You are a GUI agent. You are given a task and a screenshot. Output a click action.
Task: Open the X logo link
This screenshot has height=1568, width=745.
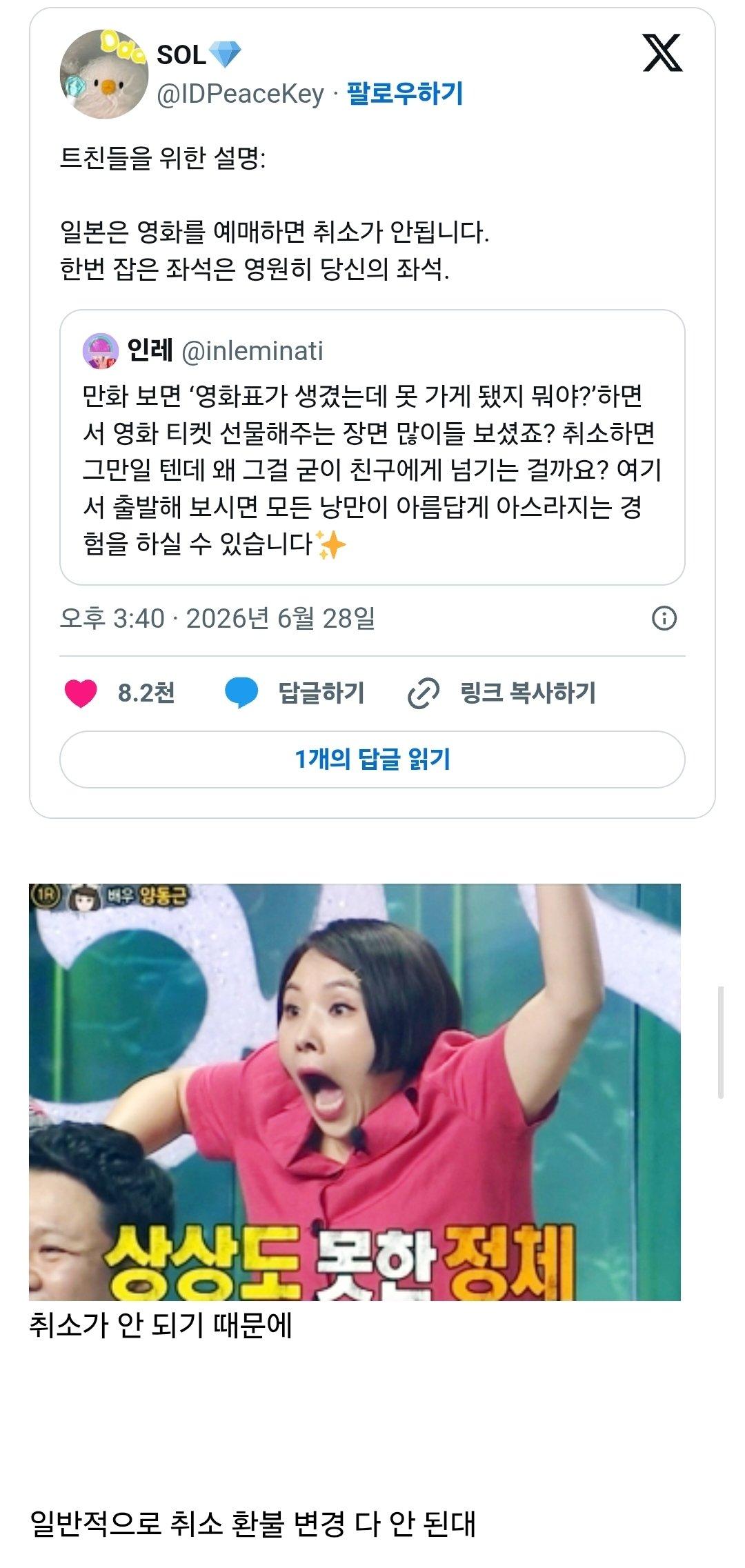pos(662,52)
